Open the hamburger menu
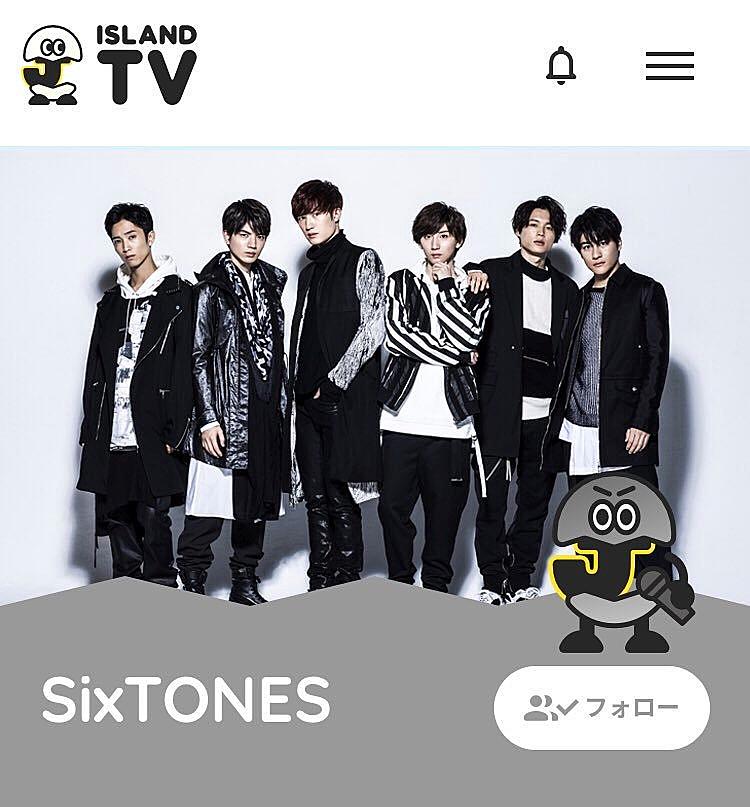The height and width of the screenshot is (807, 750). 669,66
